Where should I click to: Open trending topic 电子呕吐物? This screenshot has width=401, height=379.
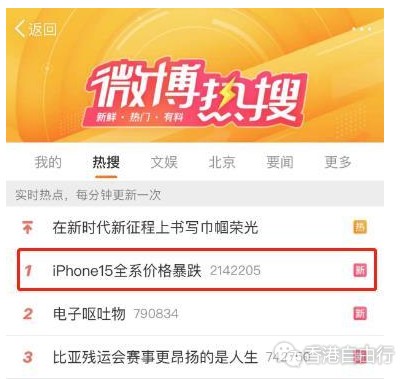click(195, 314)
